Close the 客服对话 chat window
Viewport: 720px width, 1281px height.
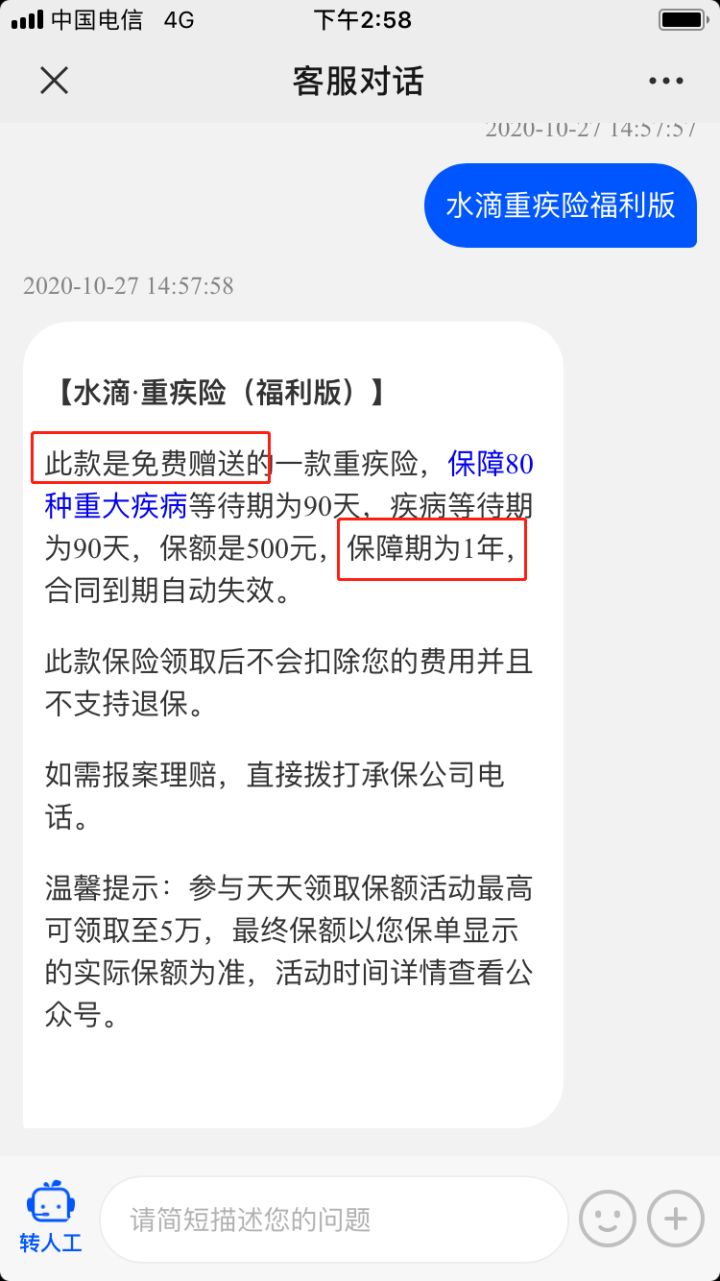pos(54,80)
